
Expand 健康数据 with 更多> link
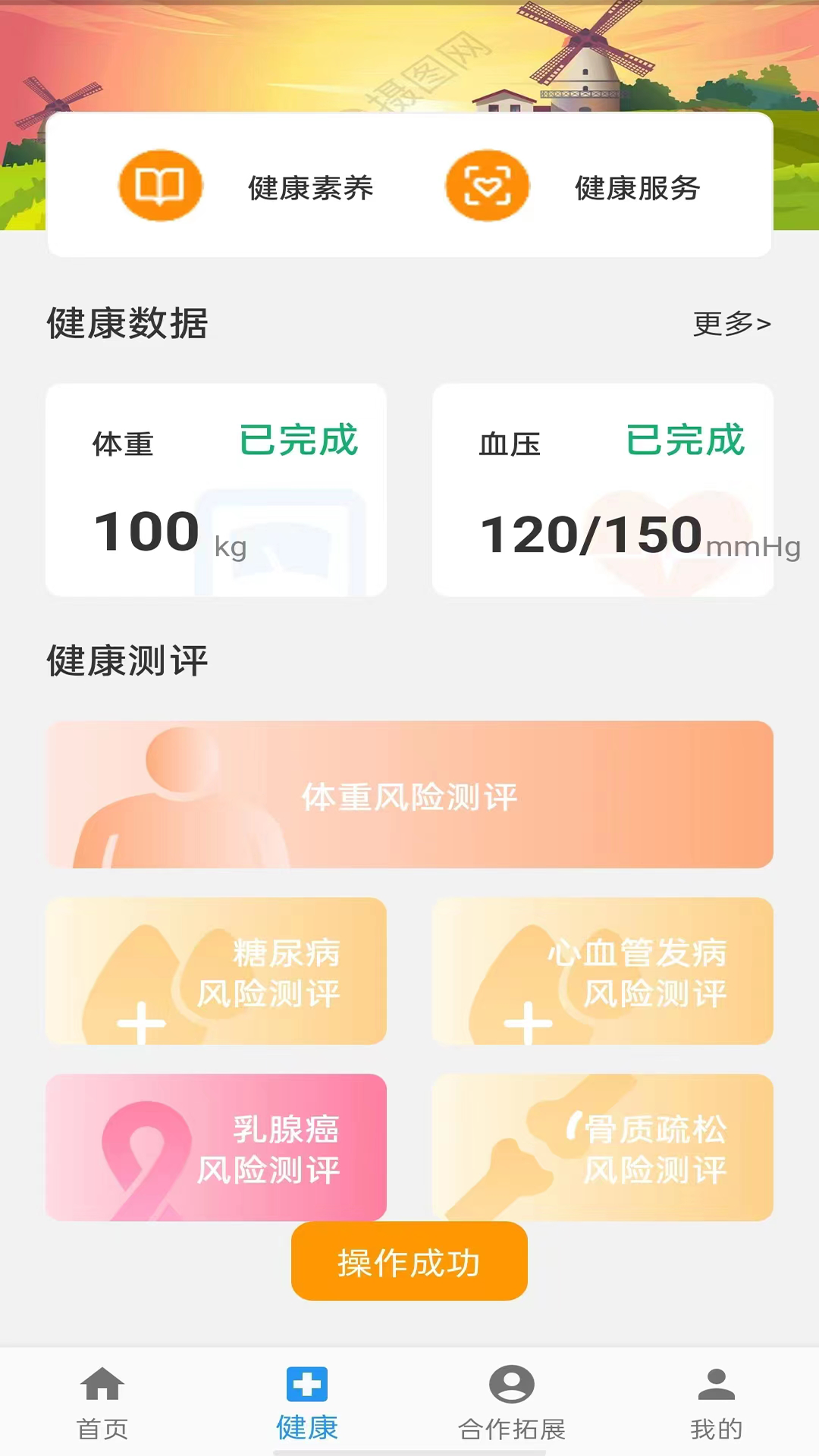(x=731, y=322)
